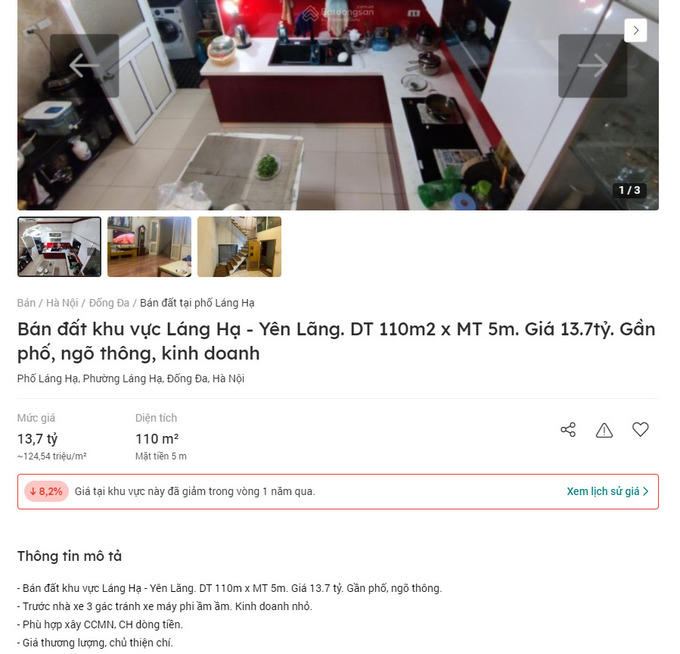The width and height of the screenshot is (680, 654).
Task: Open the Đống Đa breadcrumb link
Action: 109,303
